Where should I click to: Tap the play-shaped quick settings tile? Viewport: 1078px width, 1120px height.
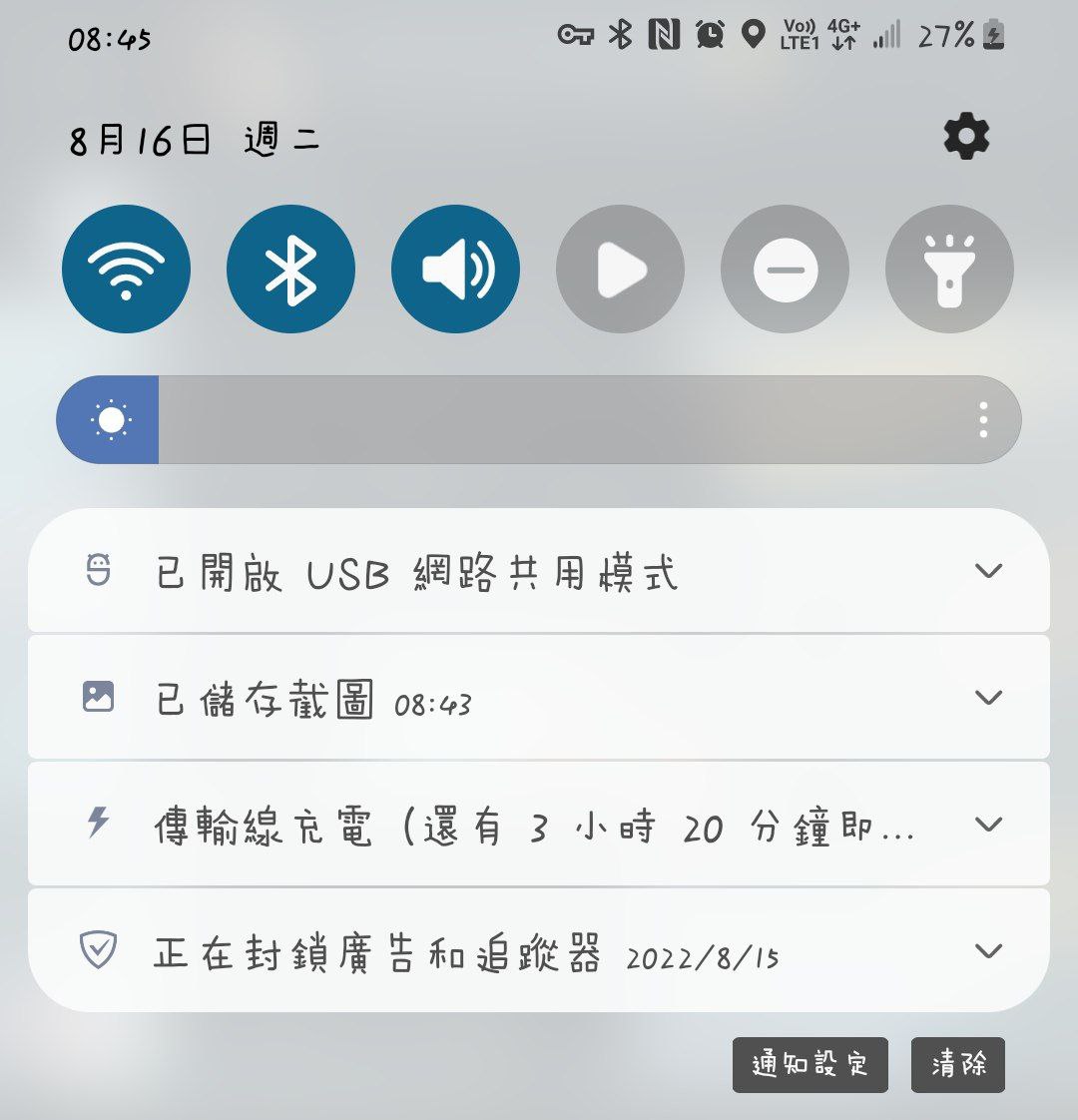pyautogui.click(x=620, y=269)
